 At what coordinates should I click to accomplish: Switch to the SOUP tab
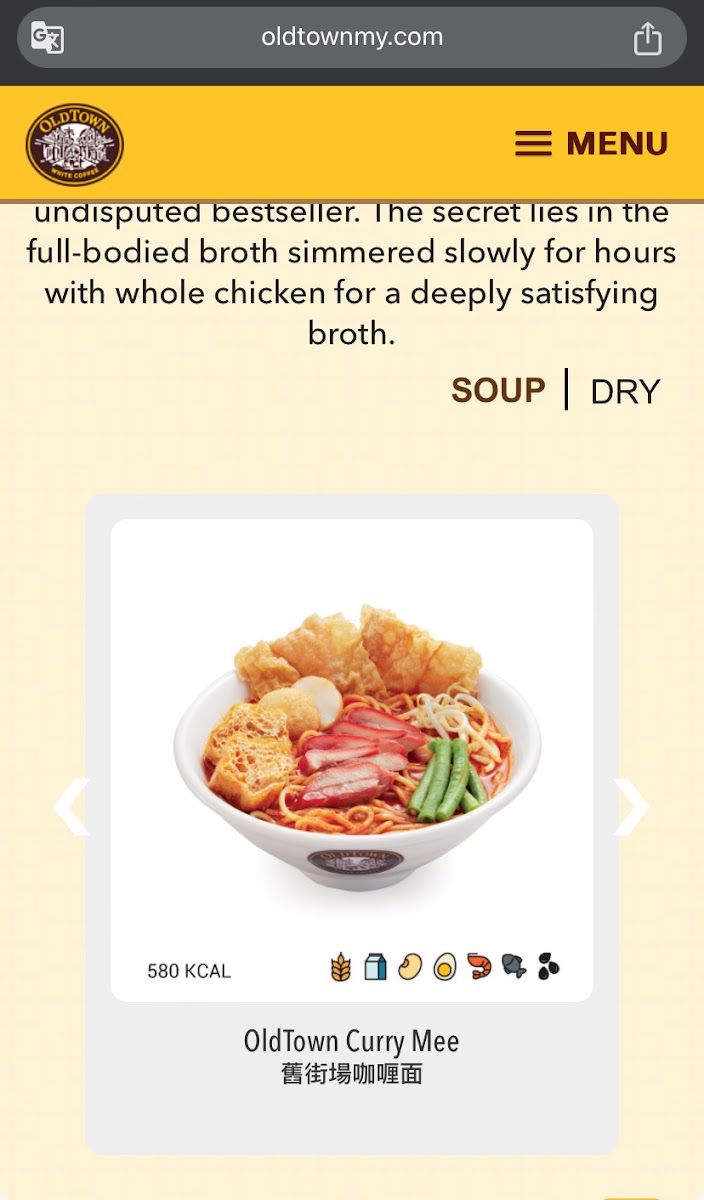point(498,390)
